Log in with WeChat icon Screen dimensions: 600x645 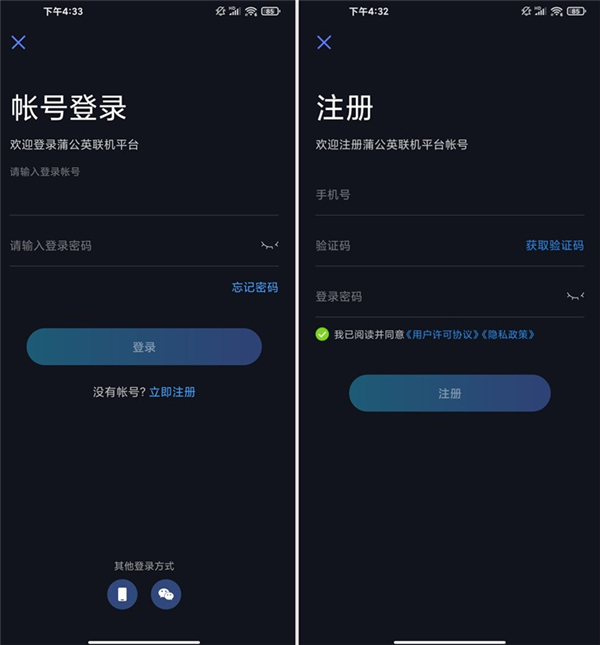point(166,594)
